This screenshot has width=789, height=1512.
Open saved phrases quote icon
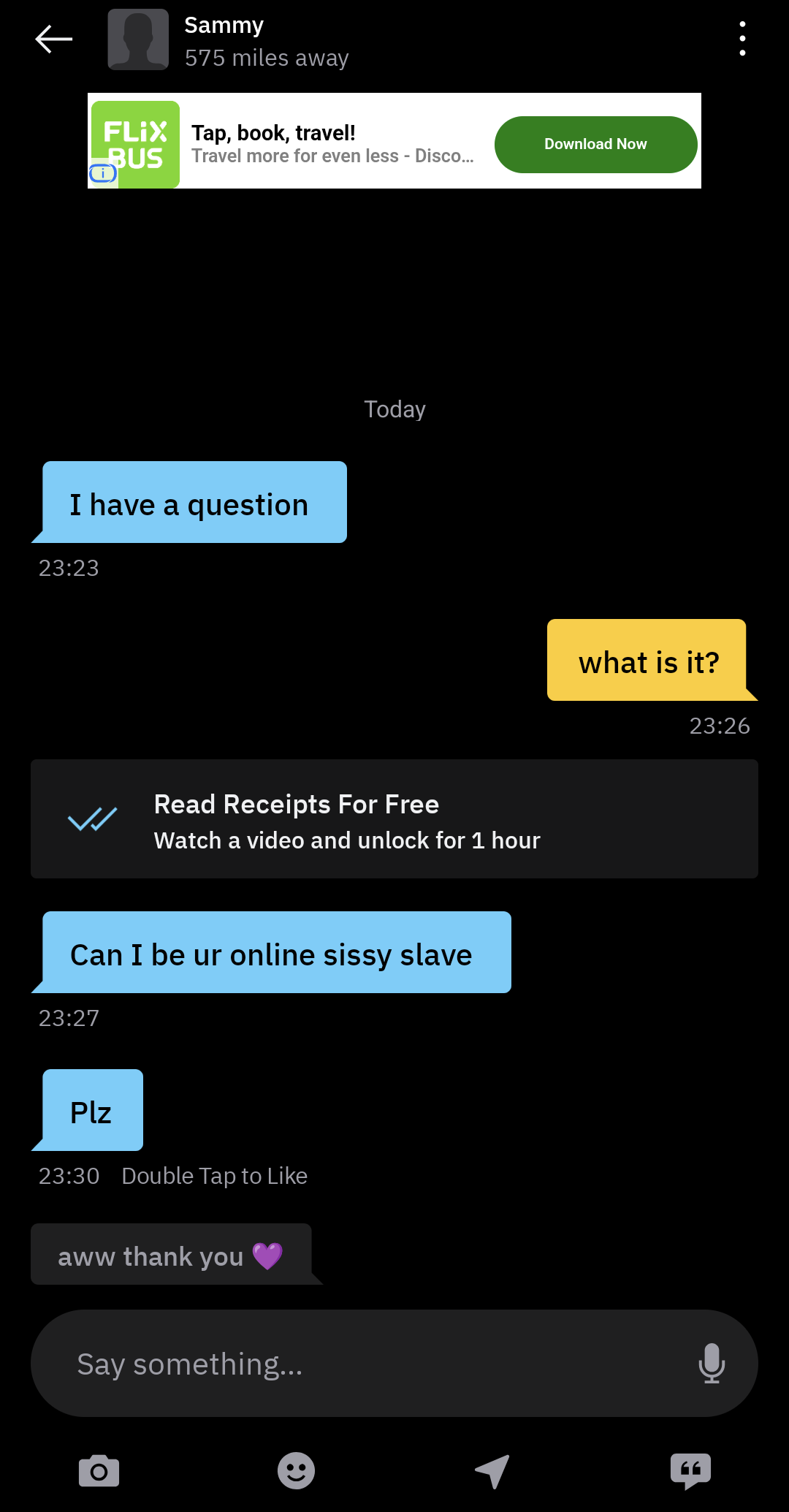point(690,1471)
